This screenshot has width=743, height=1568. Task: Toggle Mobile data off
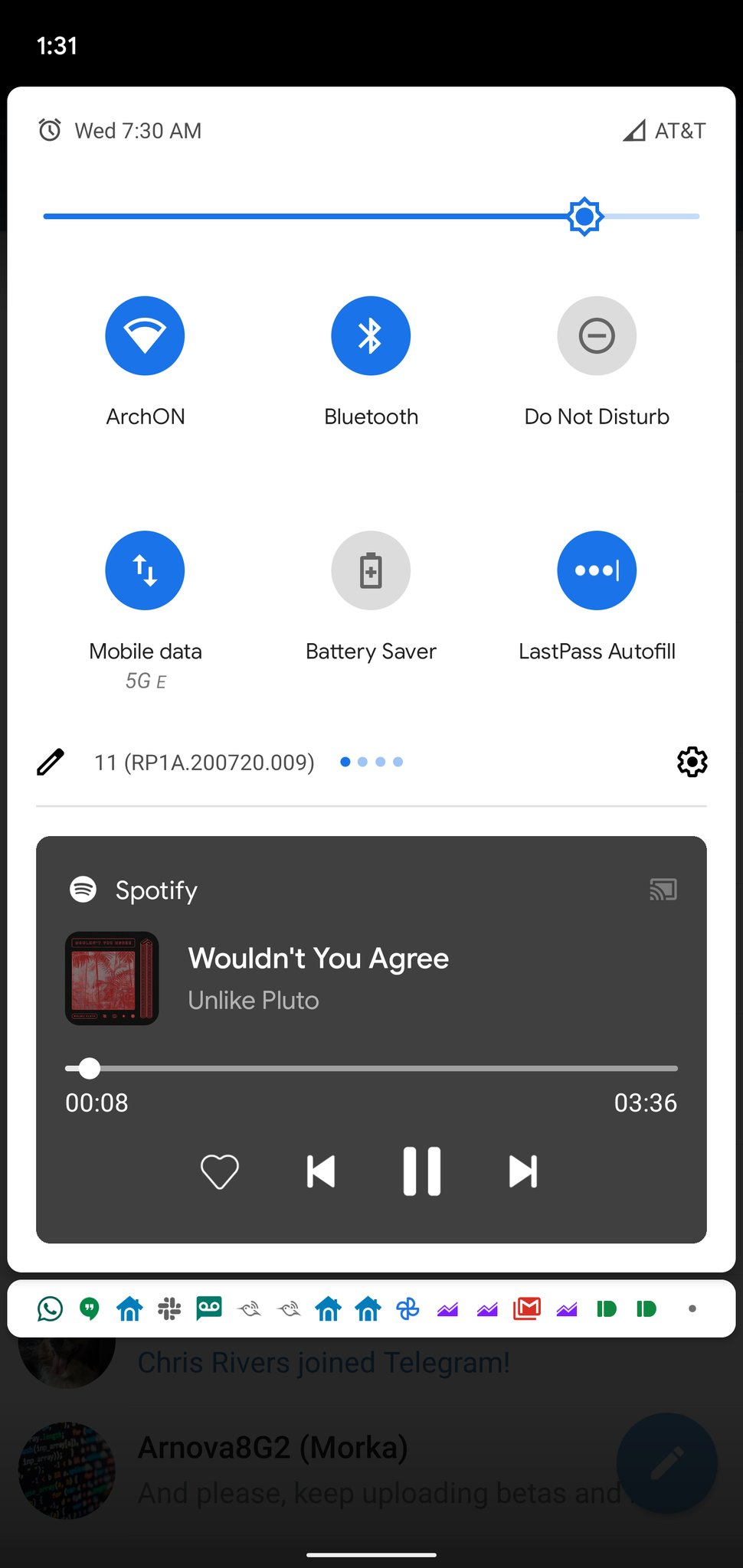pos(145,570)
